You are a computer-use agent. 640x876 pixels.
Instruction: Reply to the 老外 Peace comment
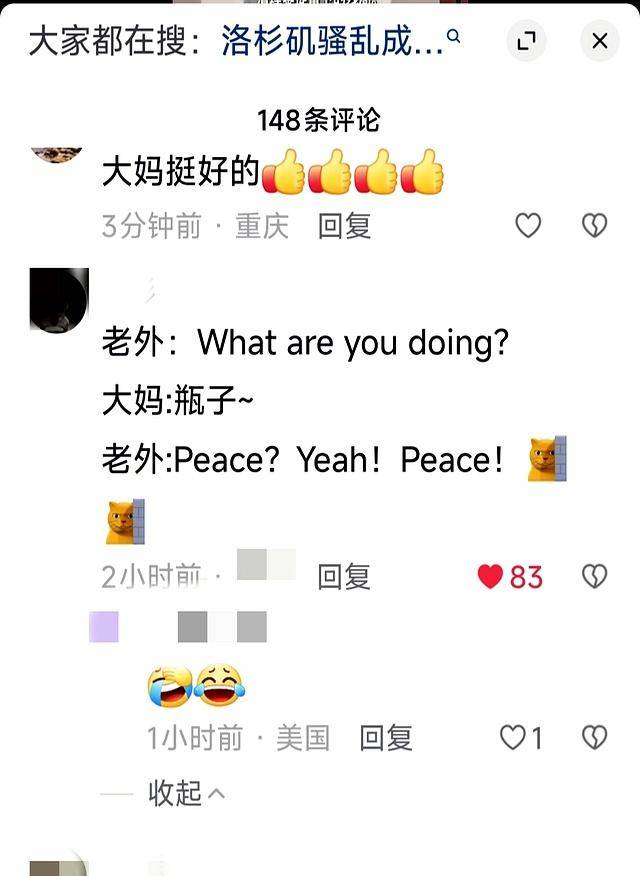[x=344, y=577]
